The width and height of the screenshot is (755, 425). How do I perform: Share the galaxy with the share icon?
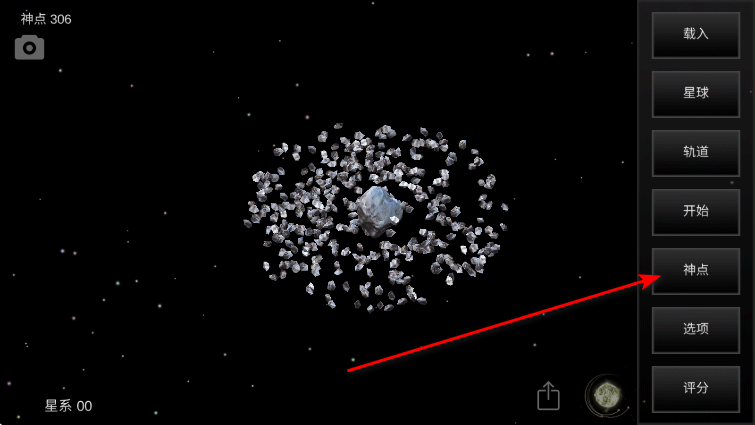pos(548,396)
